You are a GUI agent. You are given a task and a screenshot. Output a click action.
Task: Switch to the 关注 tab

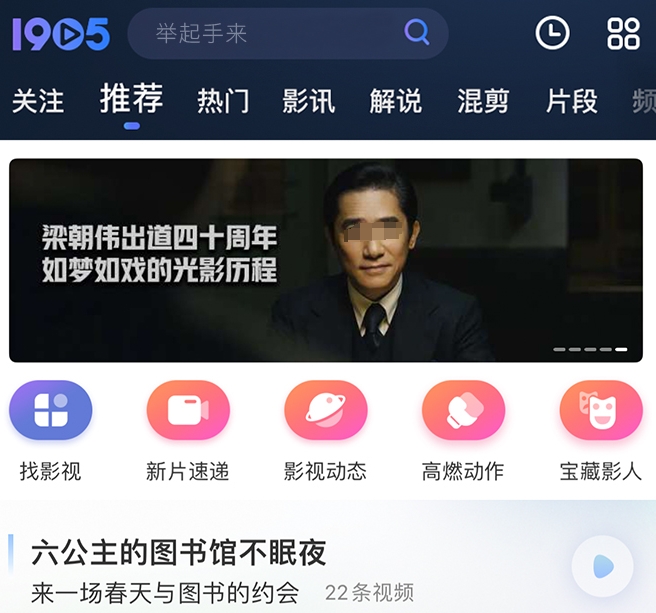point(38,101)
